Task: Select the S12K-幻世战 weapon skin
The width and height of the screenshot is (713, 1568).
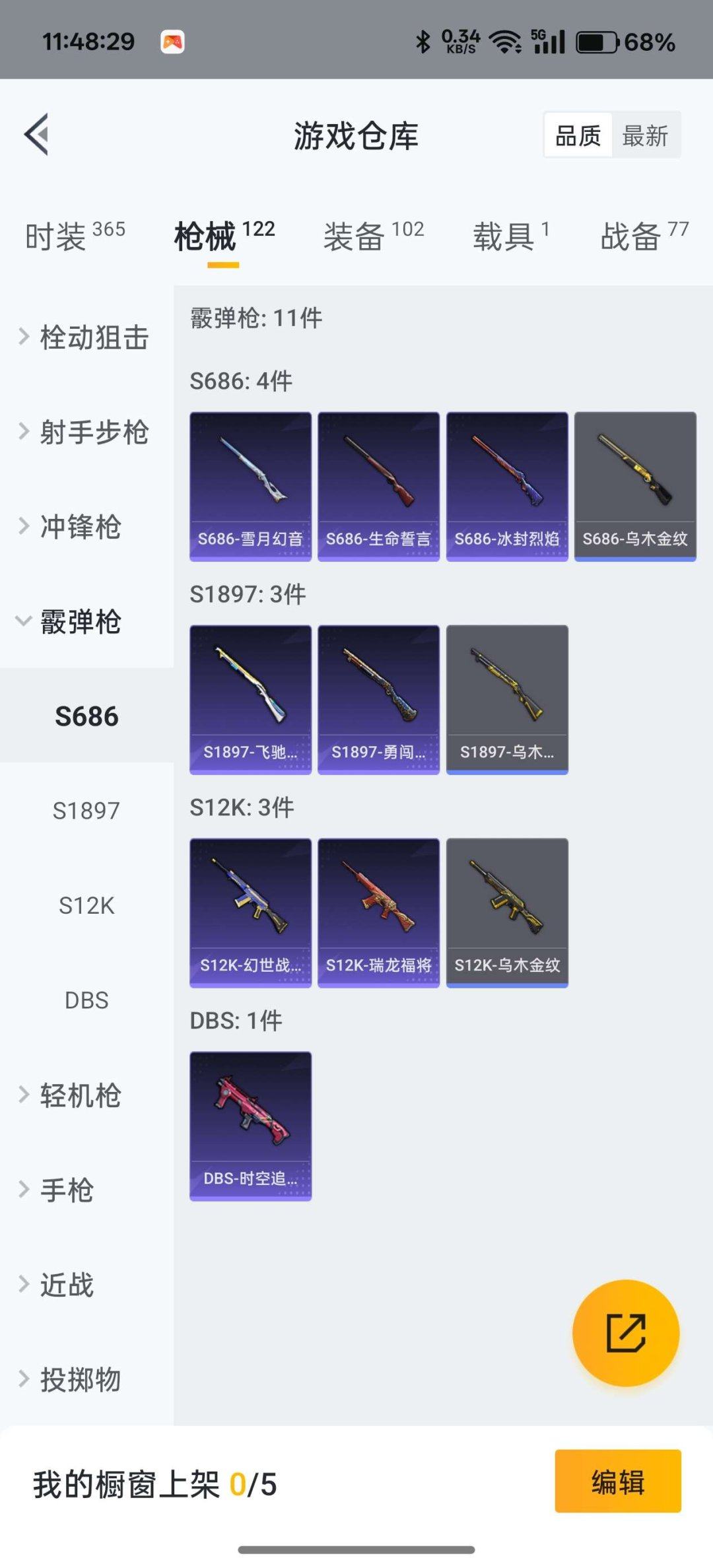Action: [250, 912]
